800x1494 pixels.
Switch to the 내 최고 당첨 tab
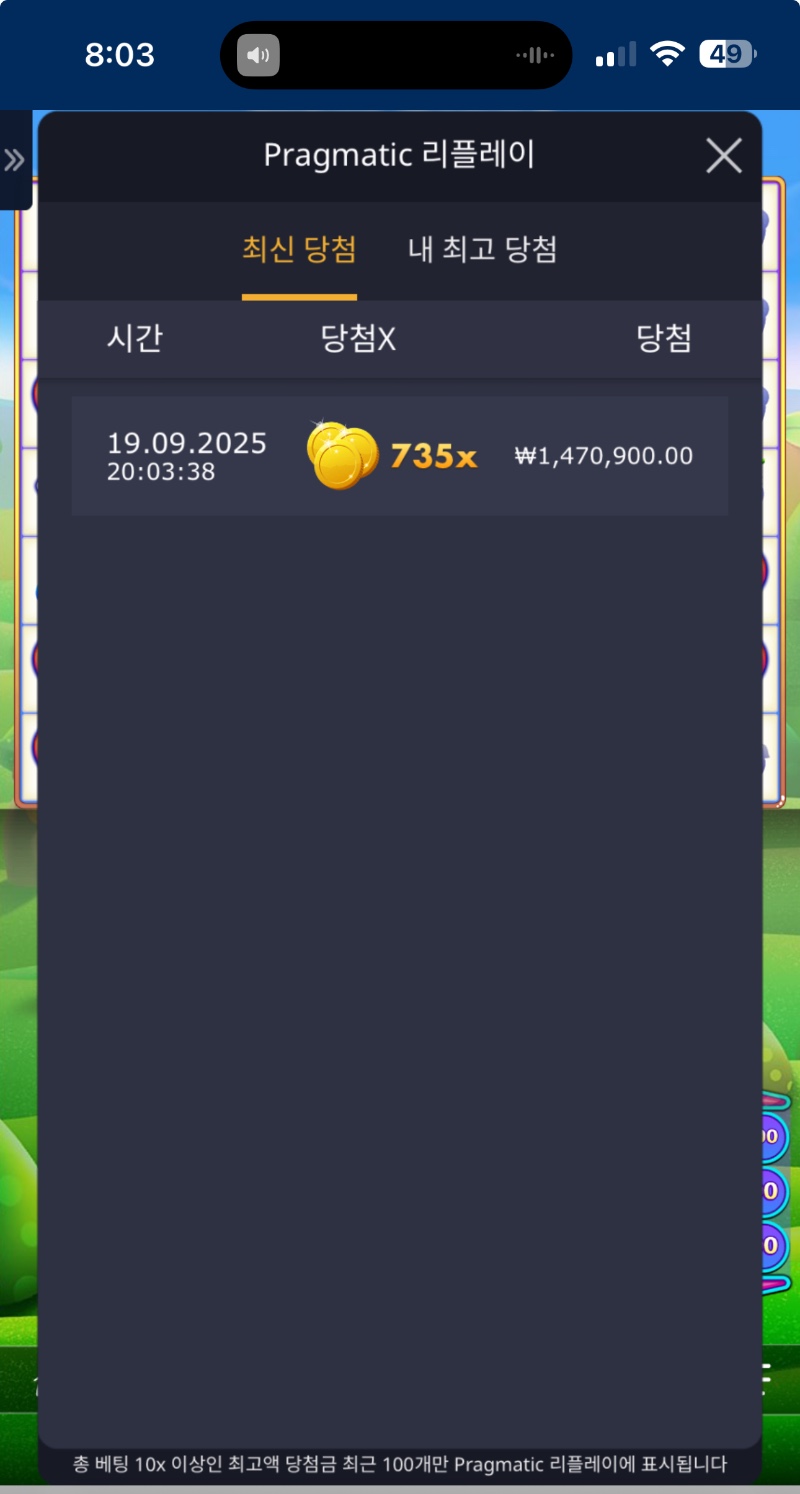pos(482,249)
